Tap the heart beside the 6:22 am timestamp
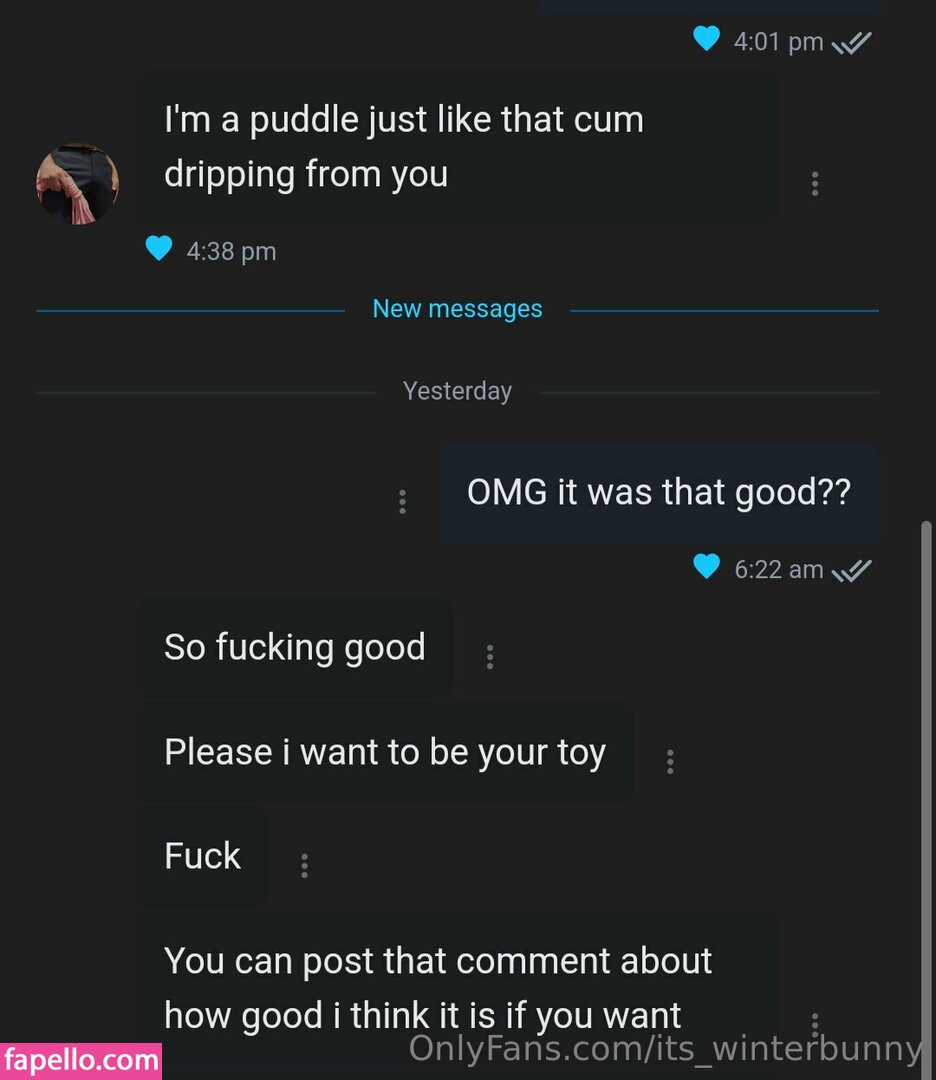 point(707,567)
